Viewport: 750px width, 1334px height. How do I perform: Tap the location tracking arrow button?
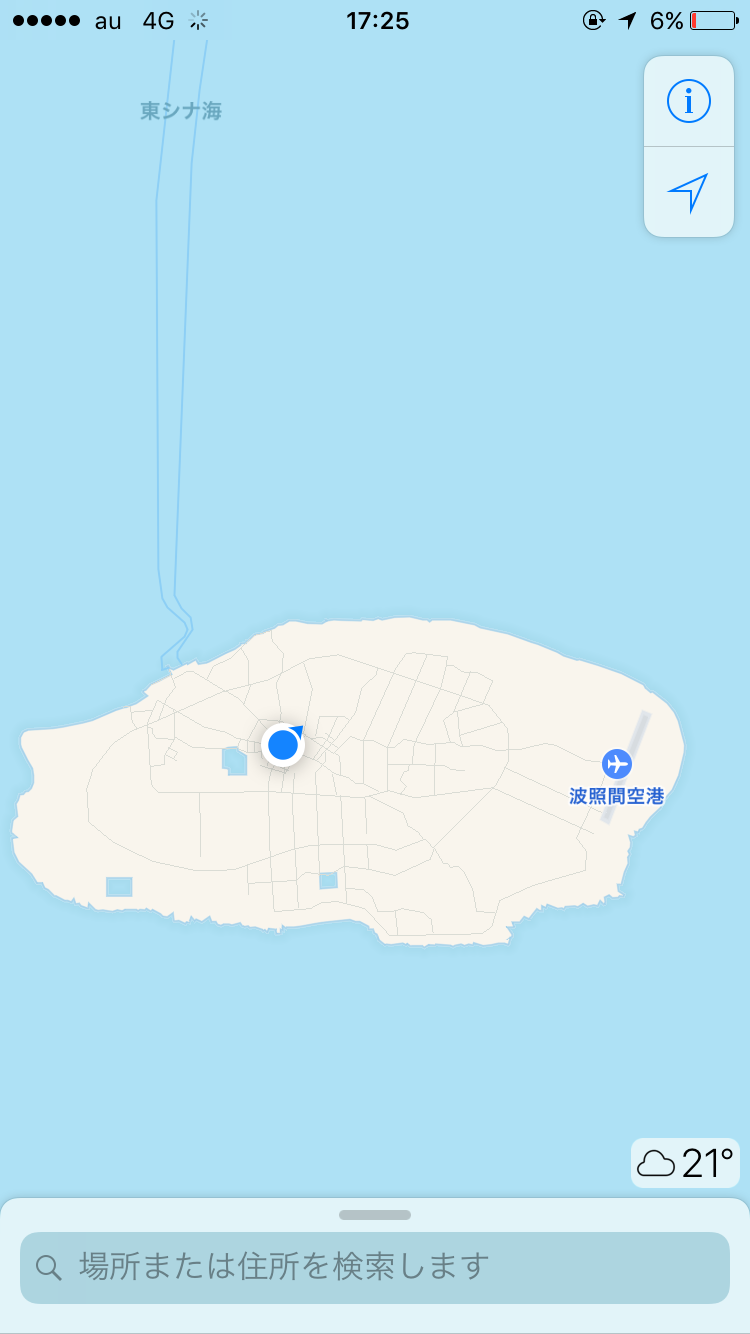tap(689, 192)
